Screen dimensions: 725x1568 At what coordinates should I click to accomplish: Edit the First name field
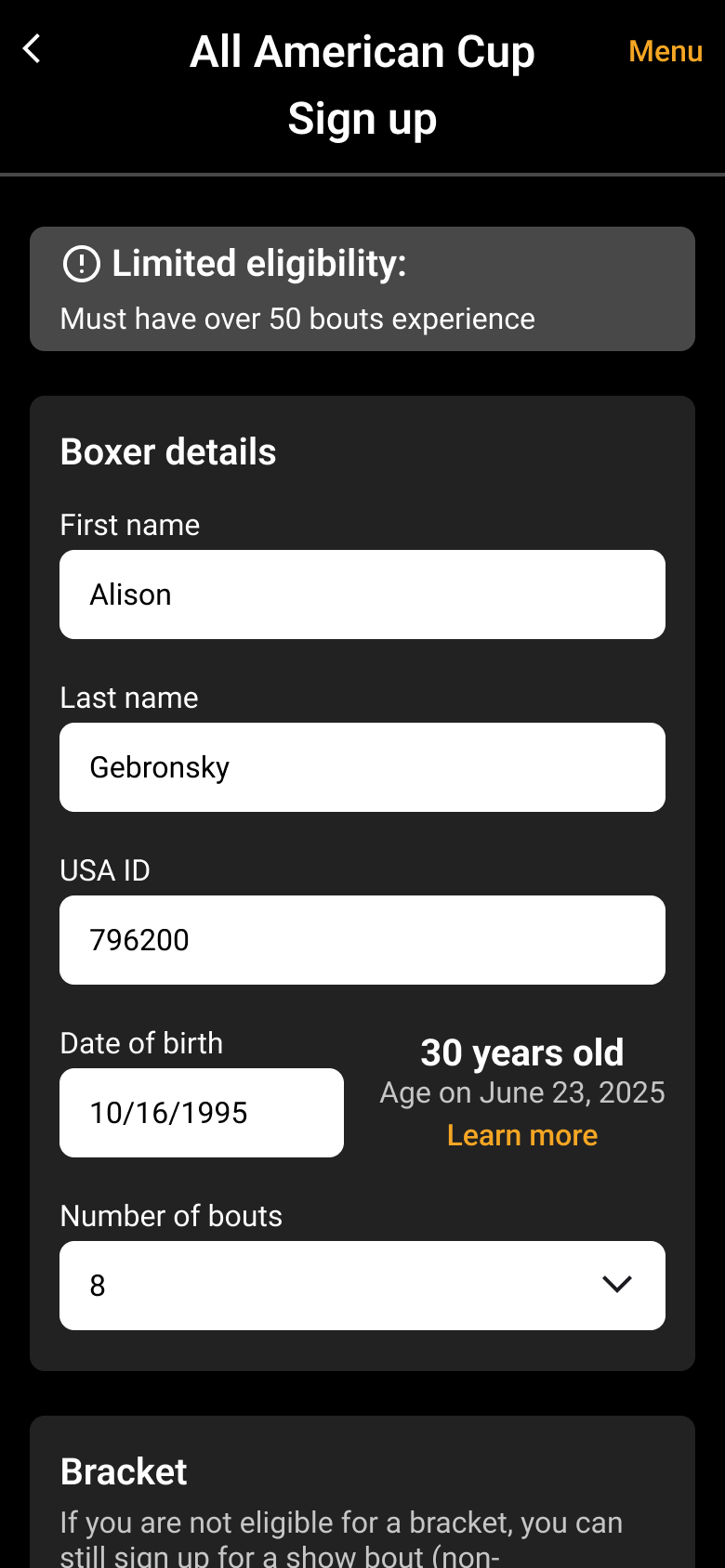tap(362, 595)
